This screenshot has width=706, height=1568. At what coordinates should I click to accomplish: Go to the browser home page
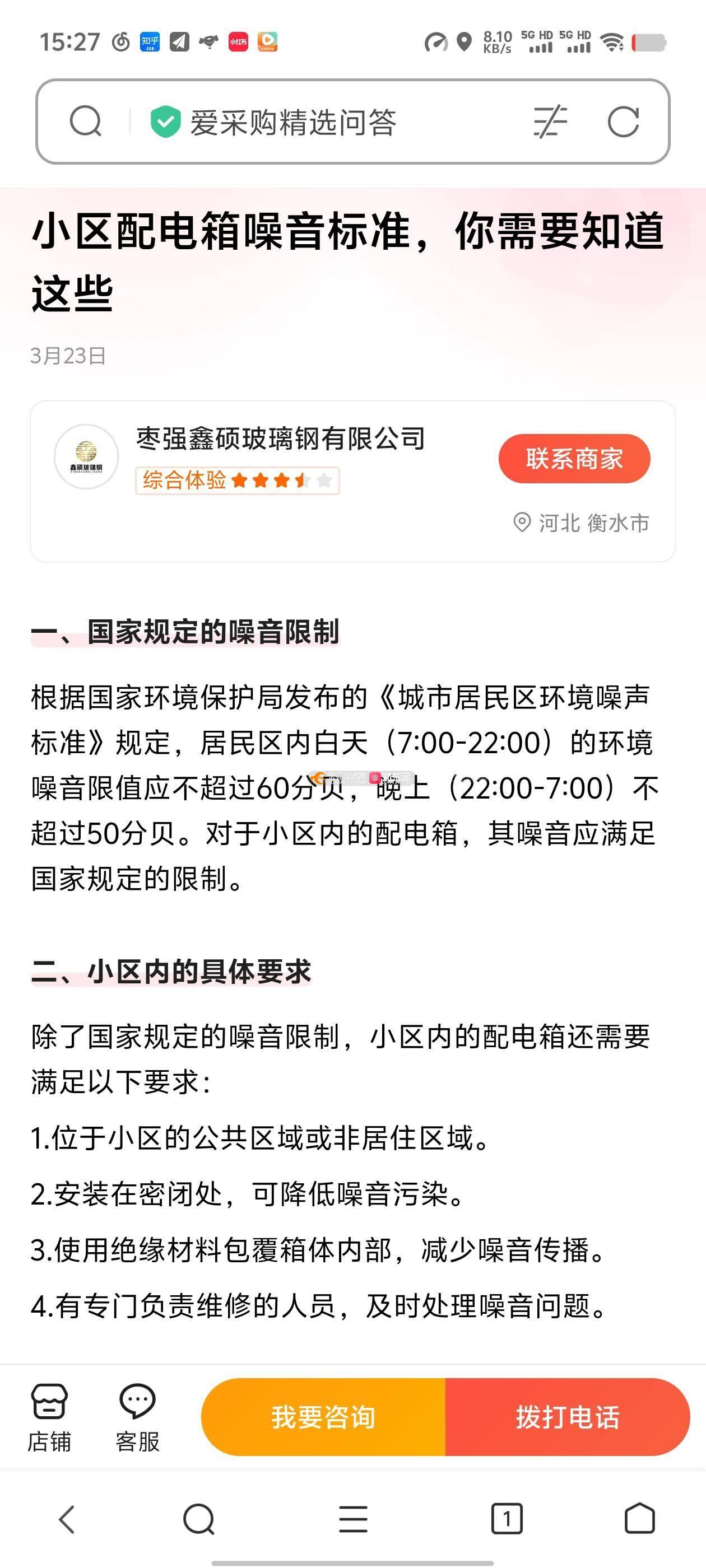pyautogui.click(x=640, y=1519)
